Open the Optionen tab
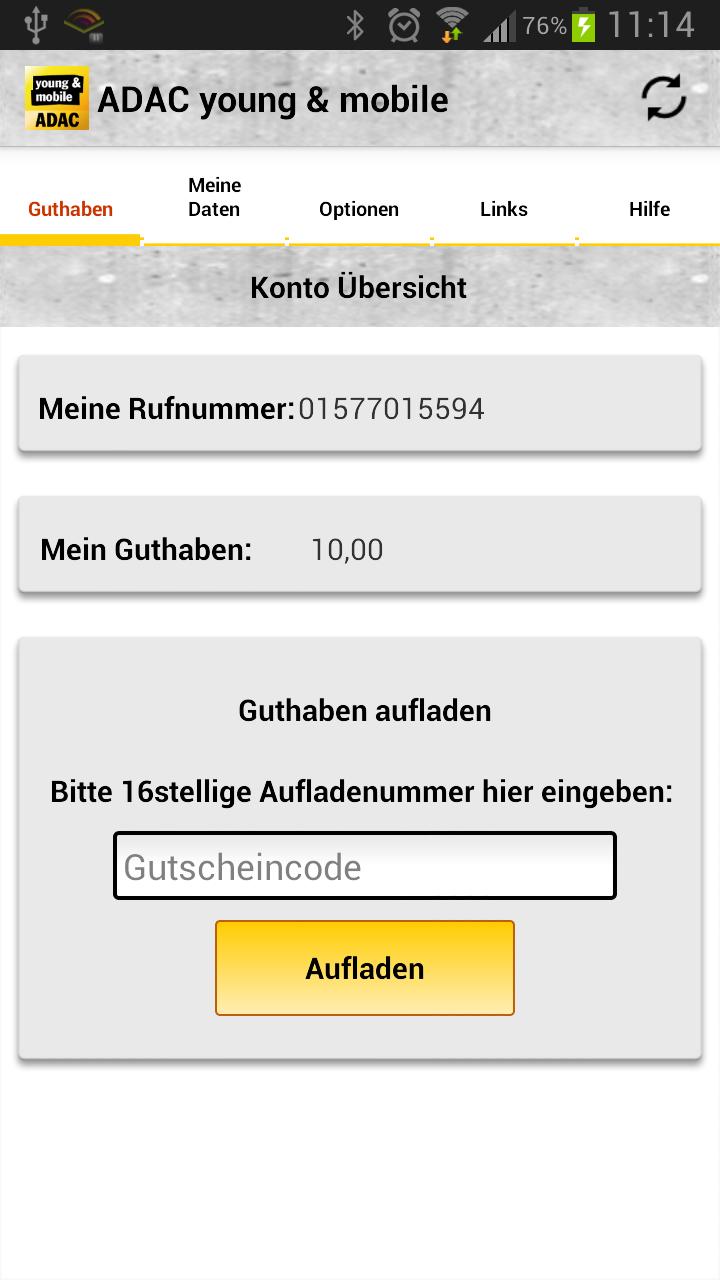Screen dimensions: 720x1280 [359, 209]
